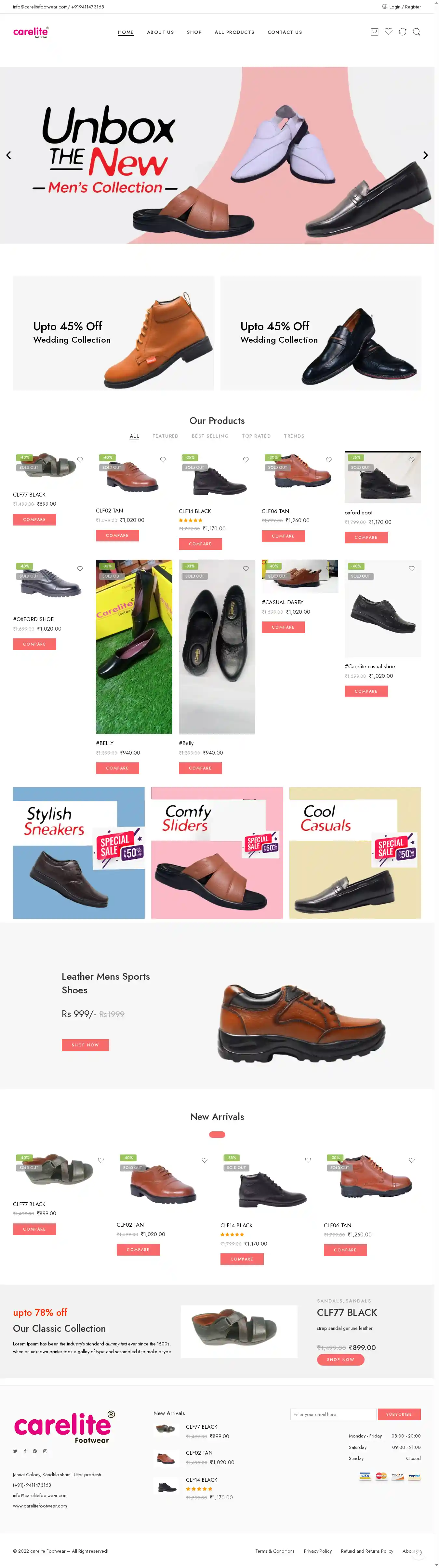The width and height of the screenshot is (439, 1568).
Task: Show next slide in hero banner
Action: point(425,155)
